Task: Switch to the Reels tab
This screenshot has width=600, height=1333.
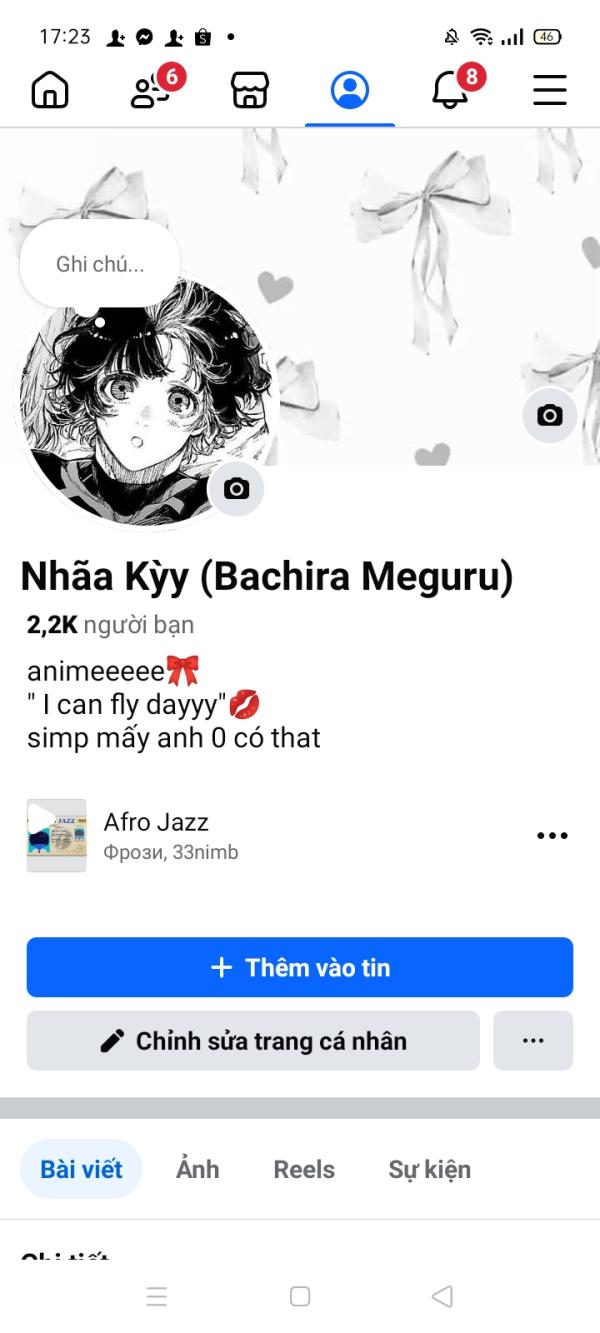Action: pyautogui.click(x=304, y=1169)
